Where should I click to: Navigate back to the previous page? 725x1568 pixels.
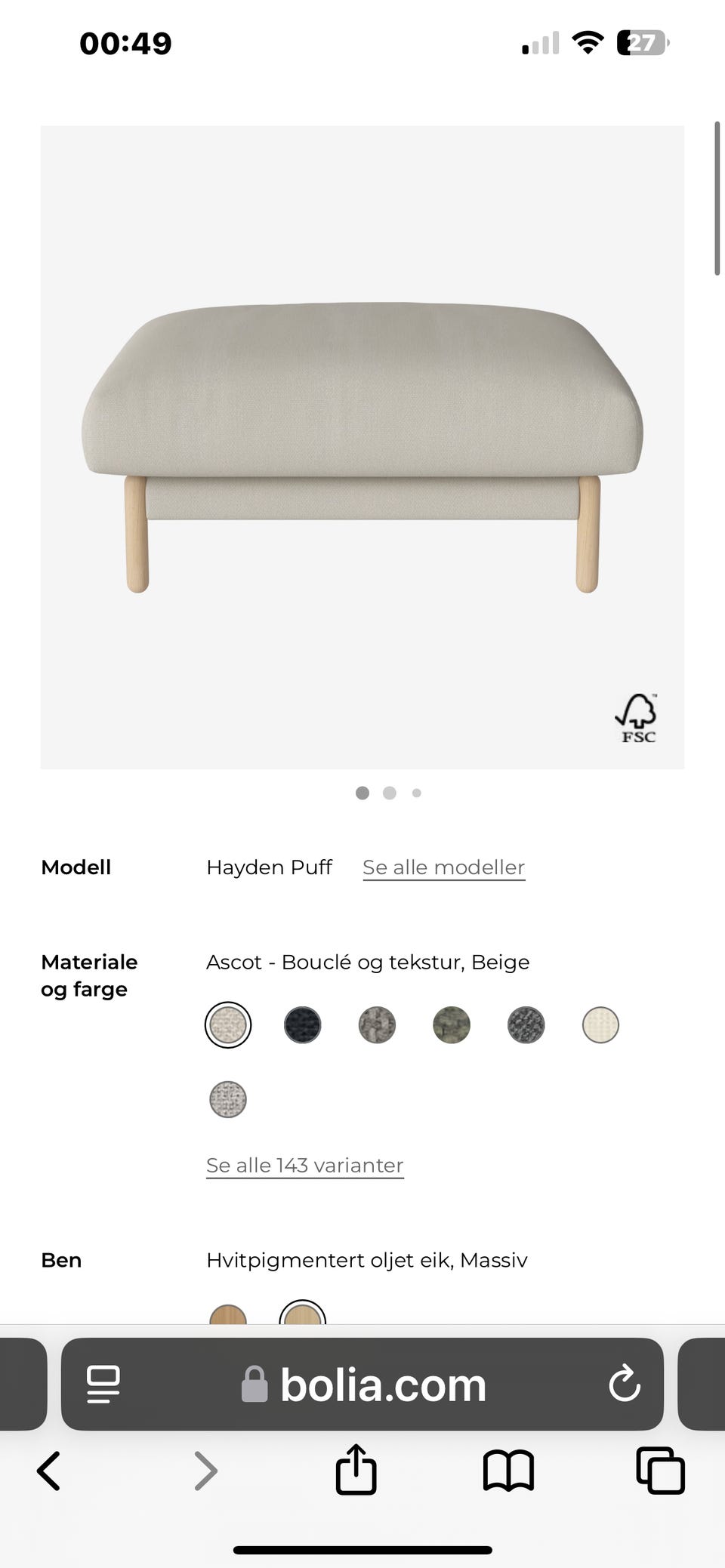[x=48, y=1470]
